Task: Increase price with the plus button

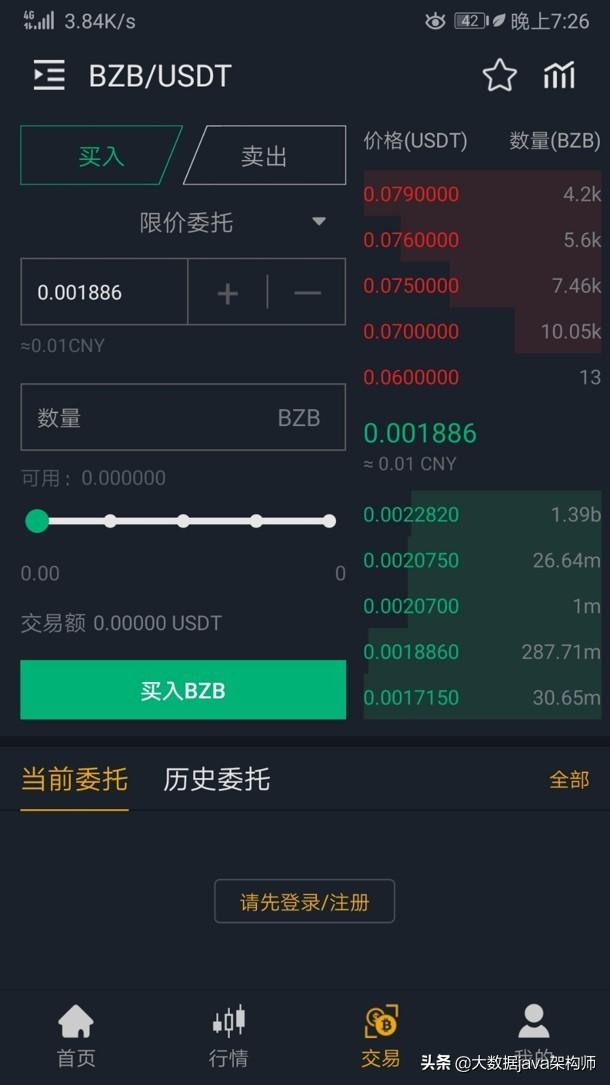Action: [x=228, y=293]
